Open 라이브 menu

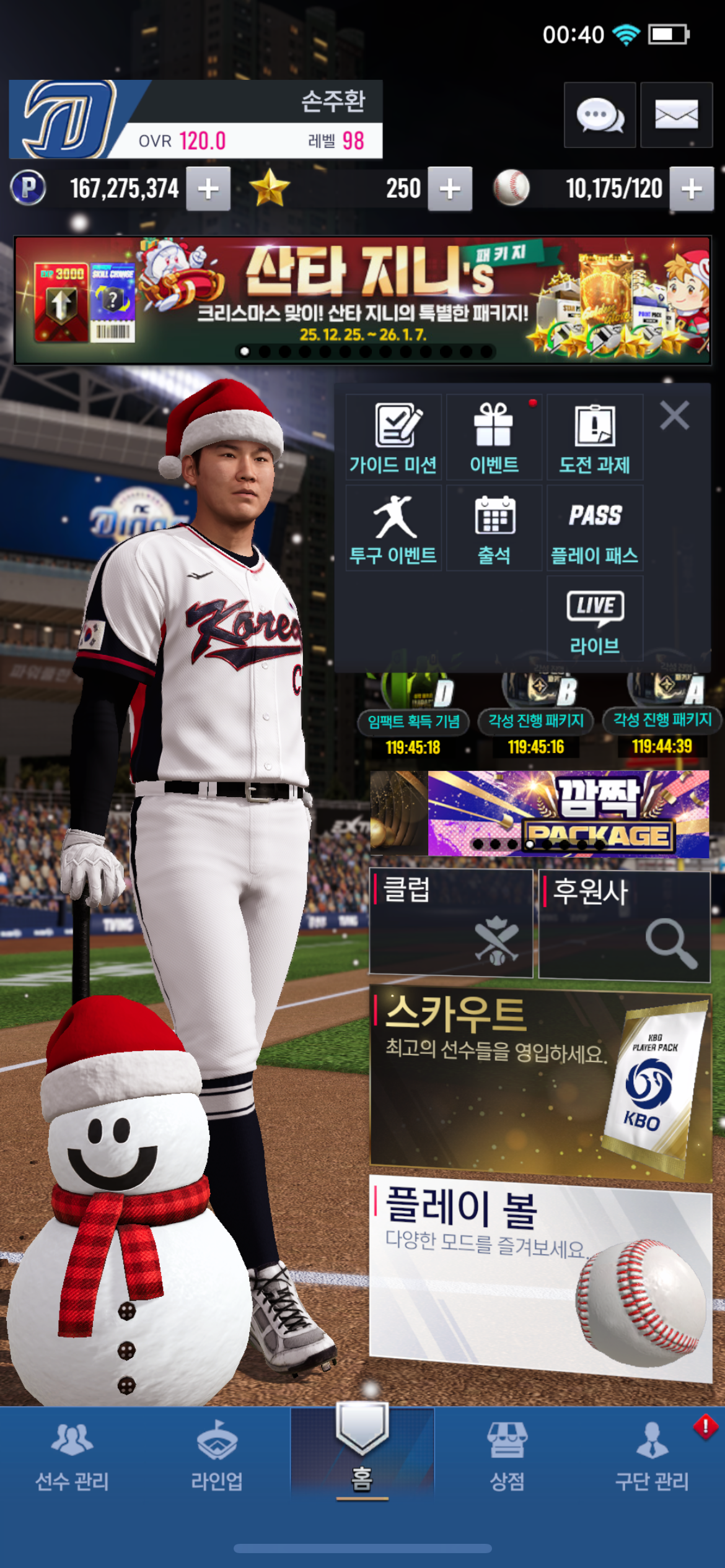[595, 619]
